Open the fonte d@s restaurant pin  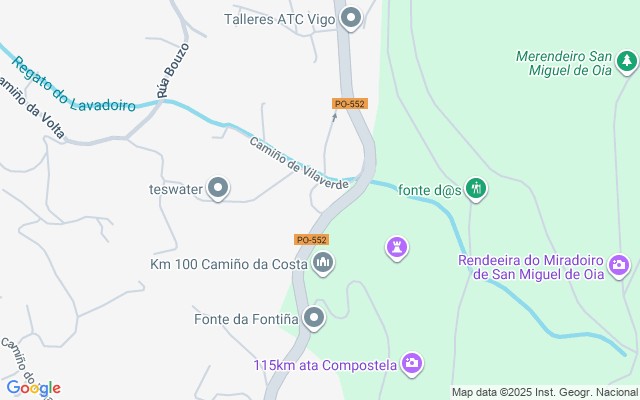point(476,188)
